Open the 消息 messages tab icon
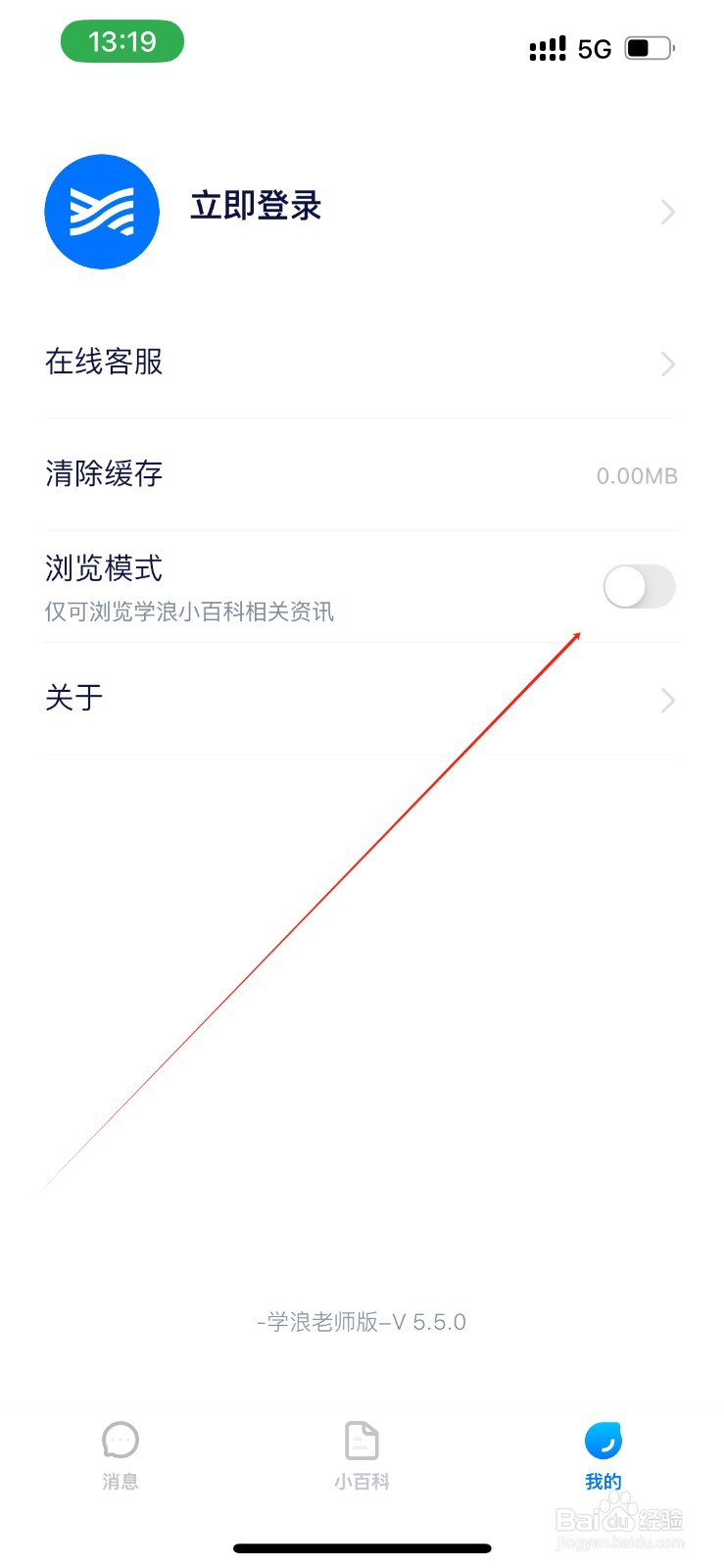Screen dimensions: 724x1568 pos(120,1441)
